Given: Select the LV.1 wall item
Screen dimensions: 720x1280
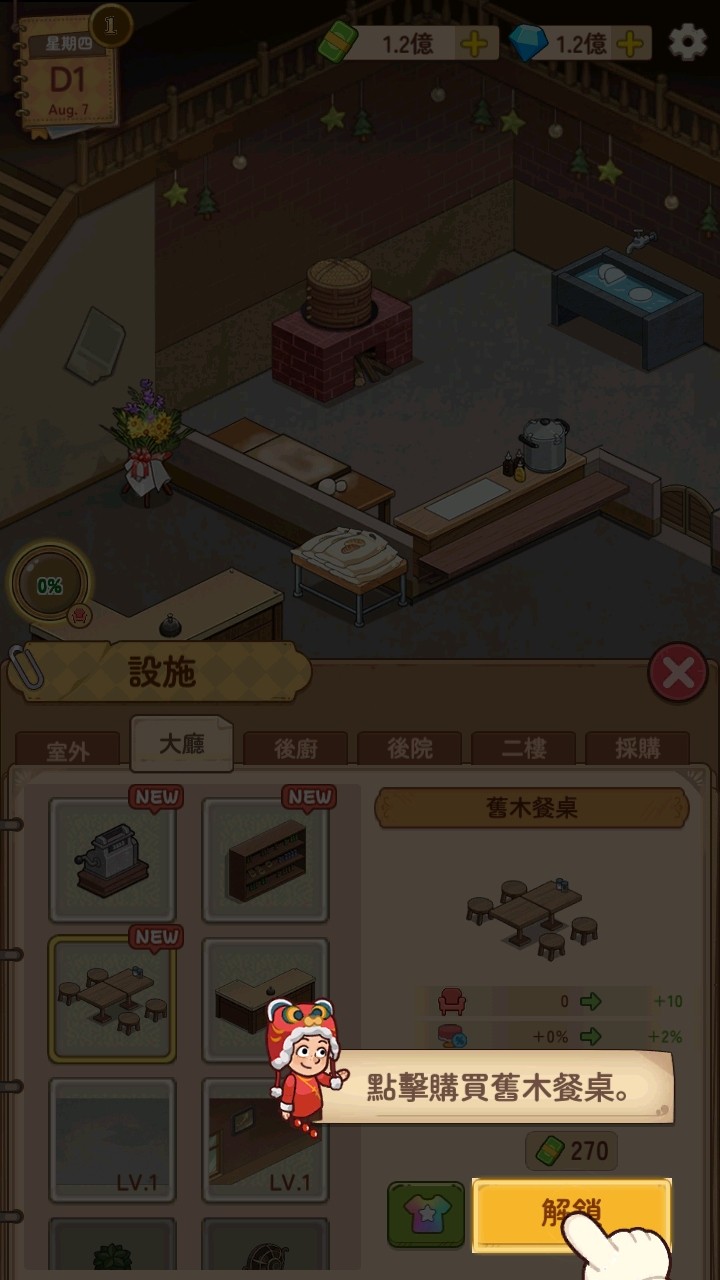Looking at the screenshot, I should coord(266,1138).
